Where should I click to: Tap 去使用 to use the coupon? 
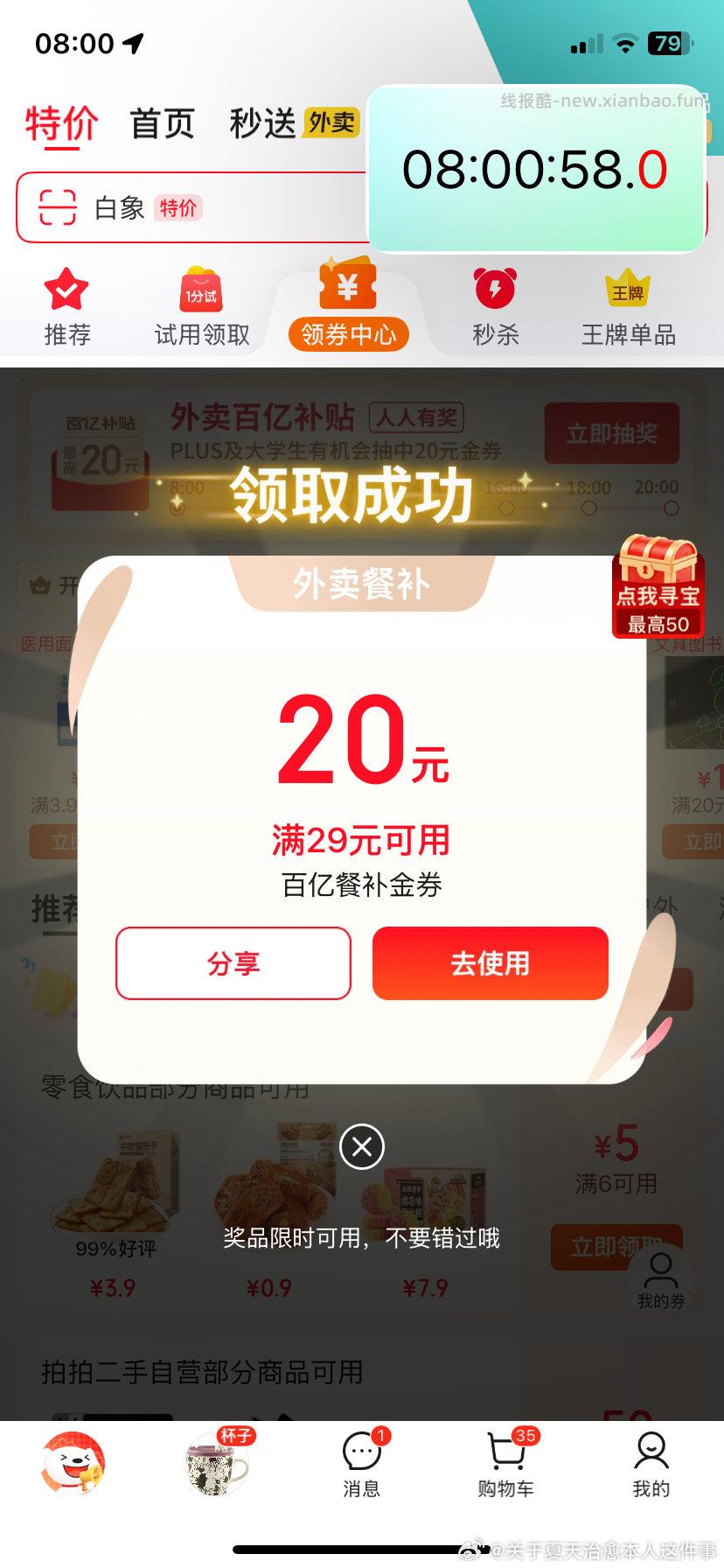click(x=490, y=962)
